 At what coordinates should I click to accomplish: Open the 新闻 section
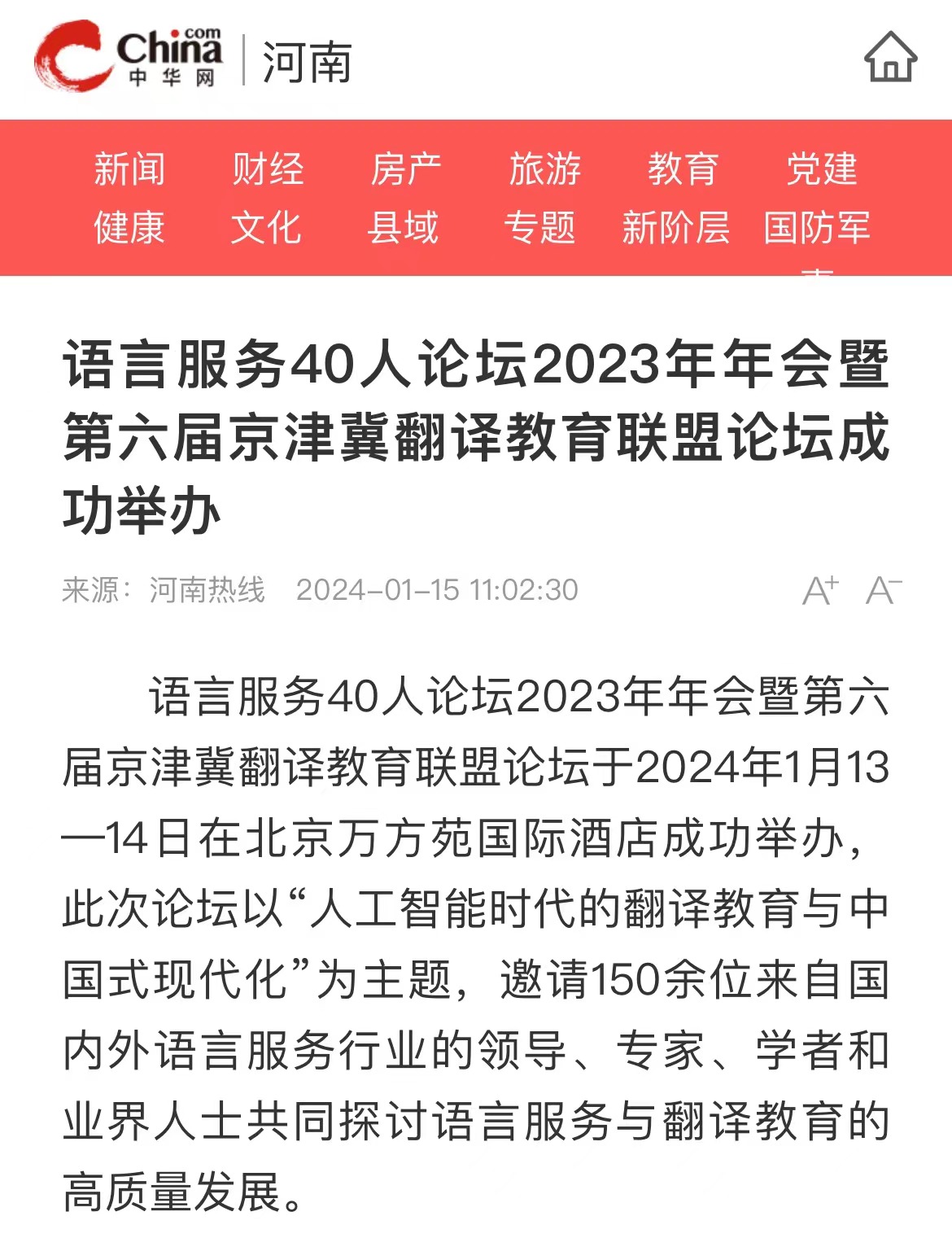[129, 169]
